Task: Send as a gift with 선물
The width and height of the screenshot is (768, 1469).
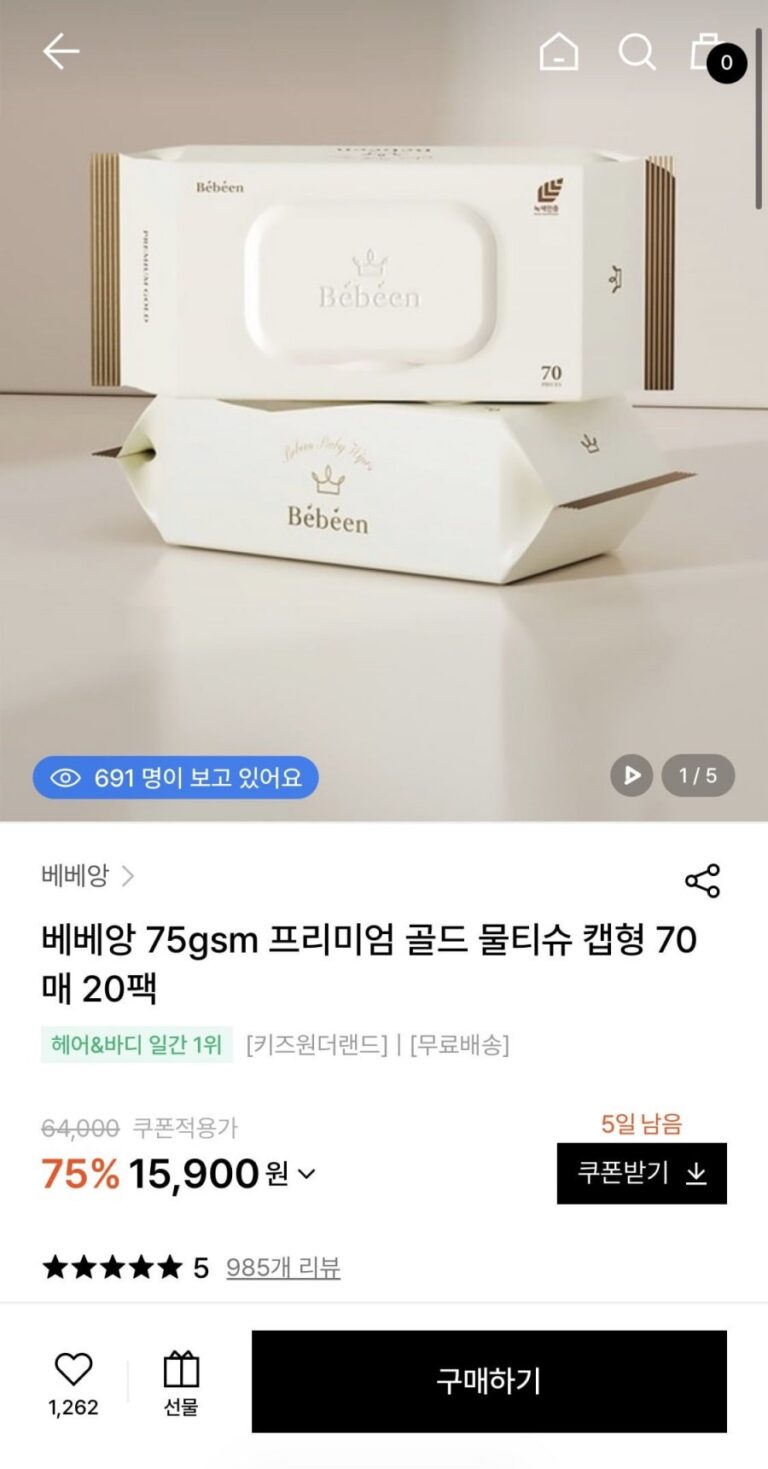Action: click(x=181, y=1382)
